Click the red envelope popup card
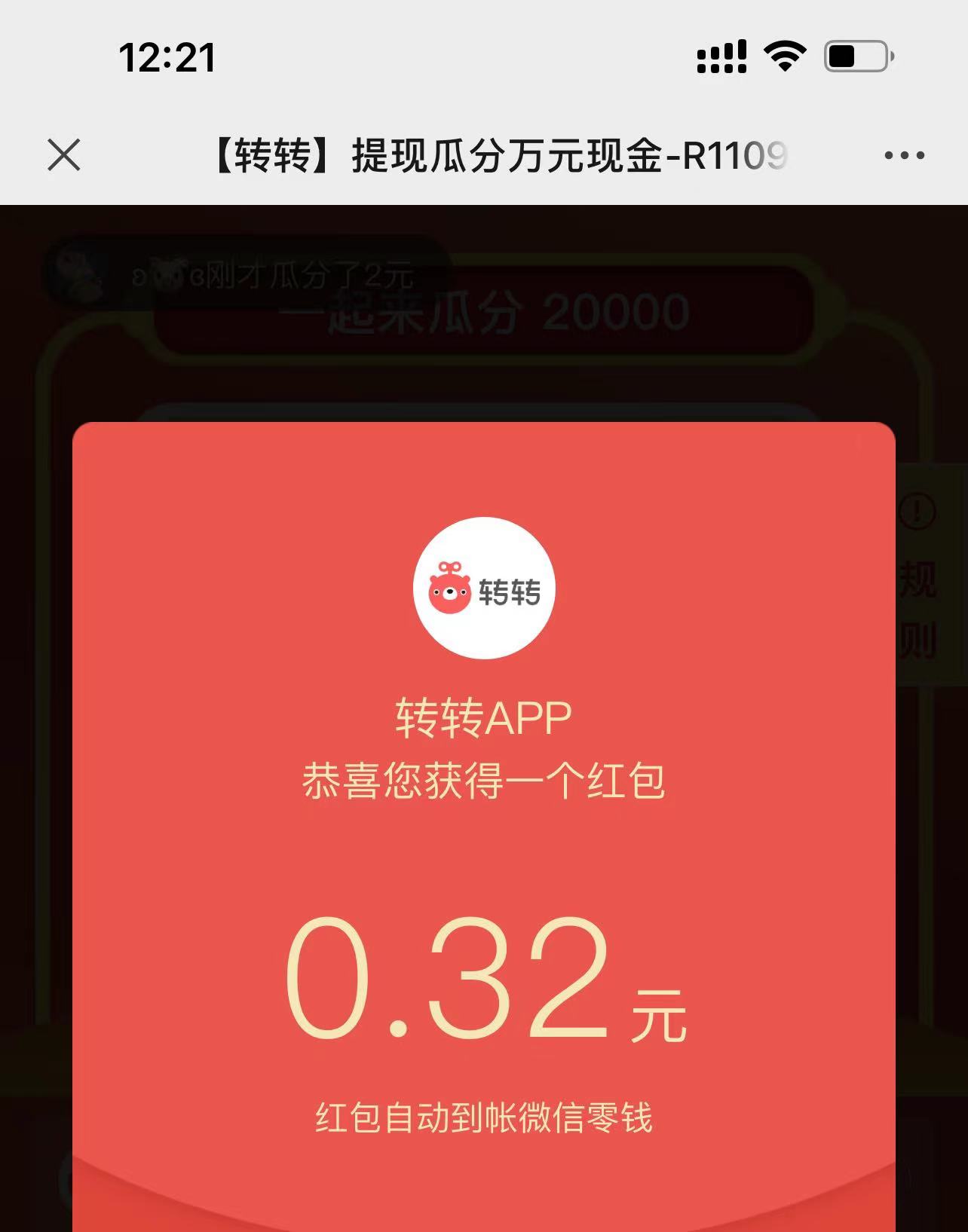The width and height of the screenshot is (968, 1232). click(x=483, y=829)
